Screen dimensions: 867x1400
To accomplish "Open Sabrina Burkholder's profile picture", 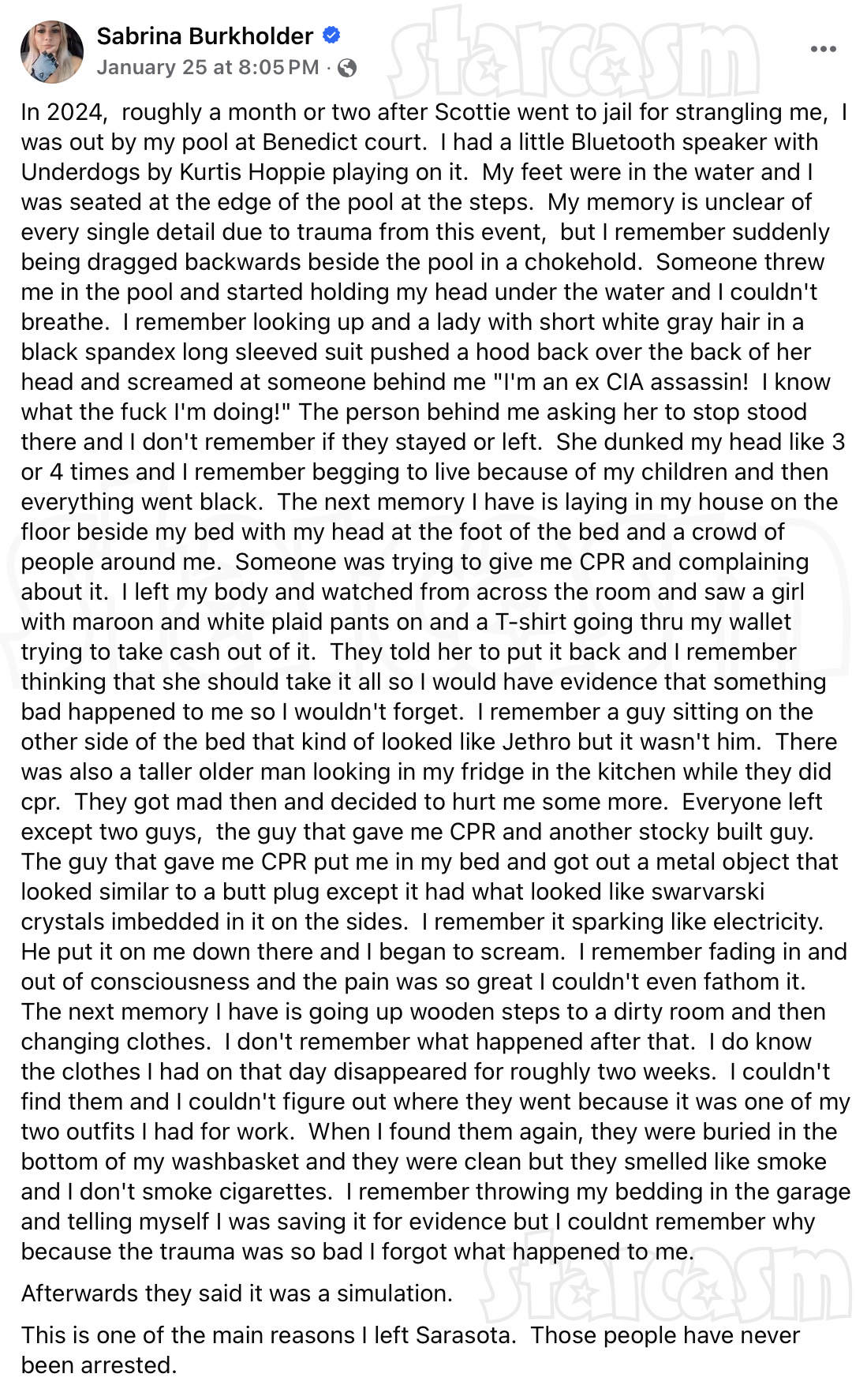I will coord(52,52).
